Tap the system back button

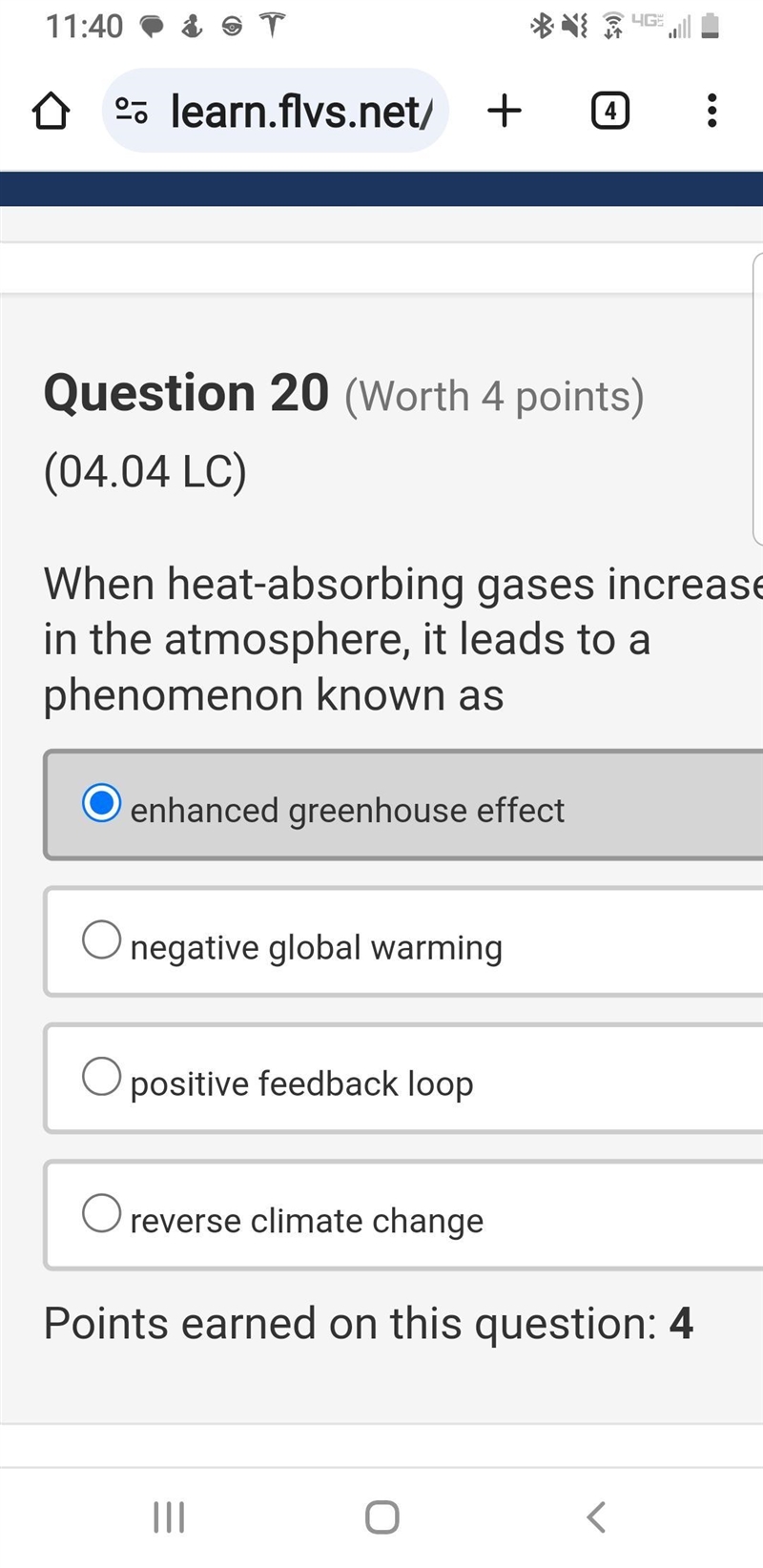tap(596, 1516)
